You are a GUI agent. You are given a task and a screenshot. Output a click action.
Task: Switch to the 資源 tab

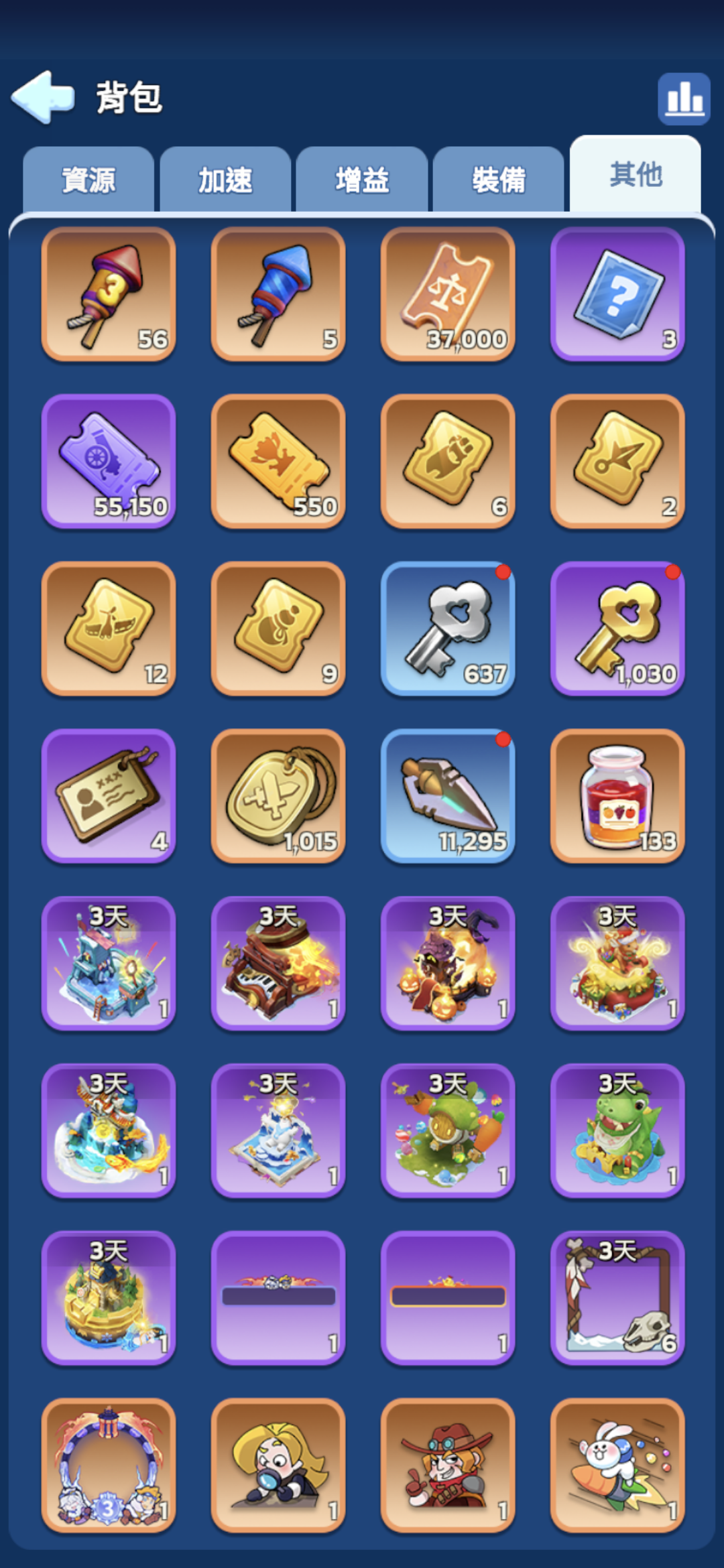click(x=88, y=180)
